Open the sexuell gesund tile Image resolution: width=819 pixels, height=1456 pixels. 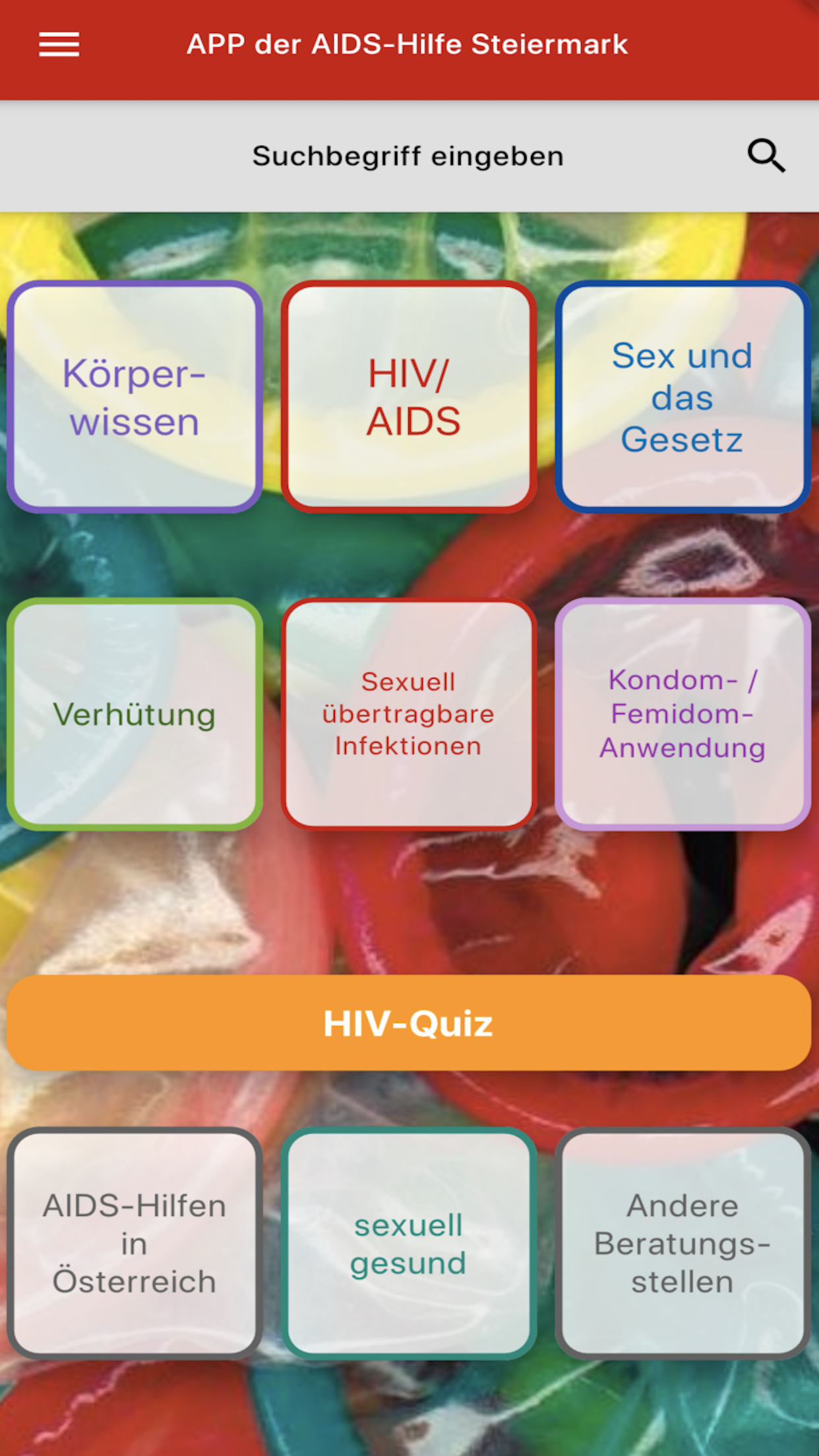(x=409, y=1243)
